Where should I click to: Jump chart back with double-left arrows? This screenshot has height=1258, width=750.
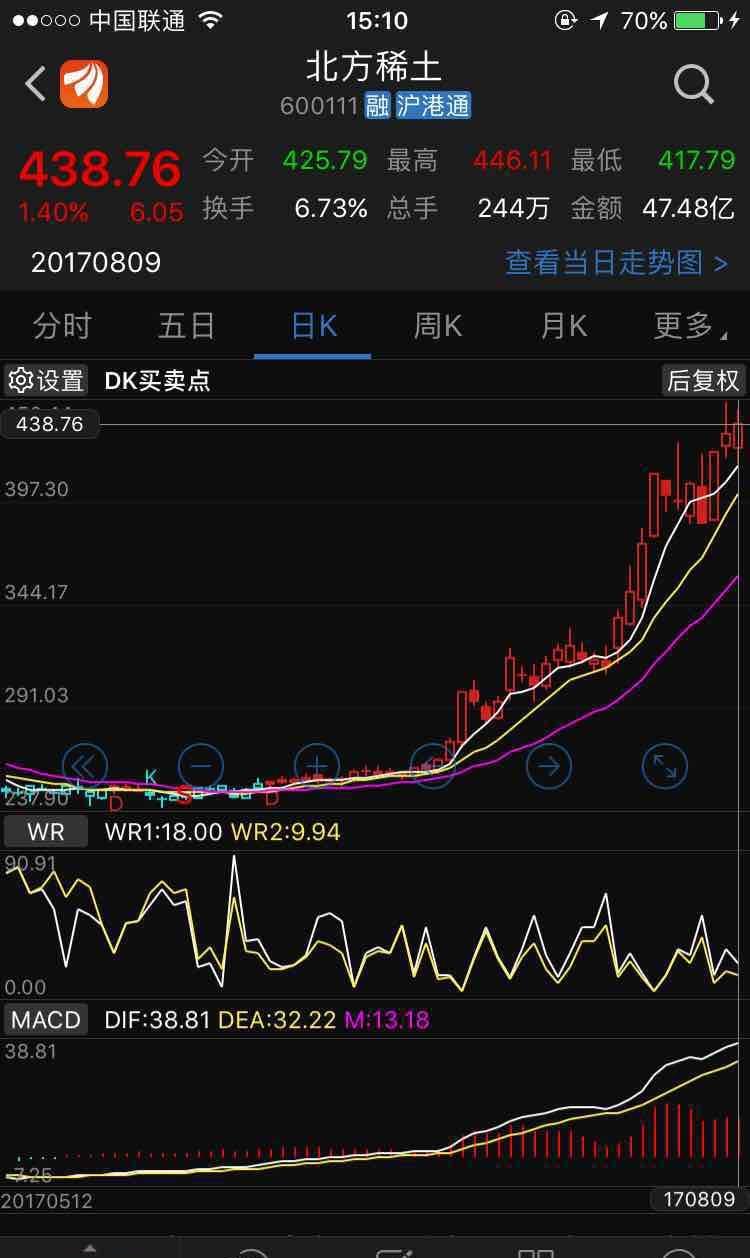(x=85, y=767)
